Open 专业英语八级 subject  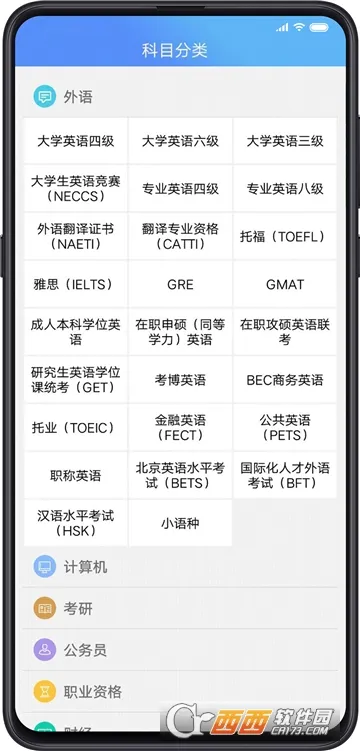285,188
